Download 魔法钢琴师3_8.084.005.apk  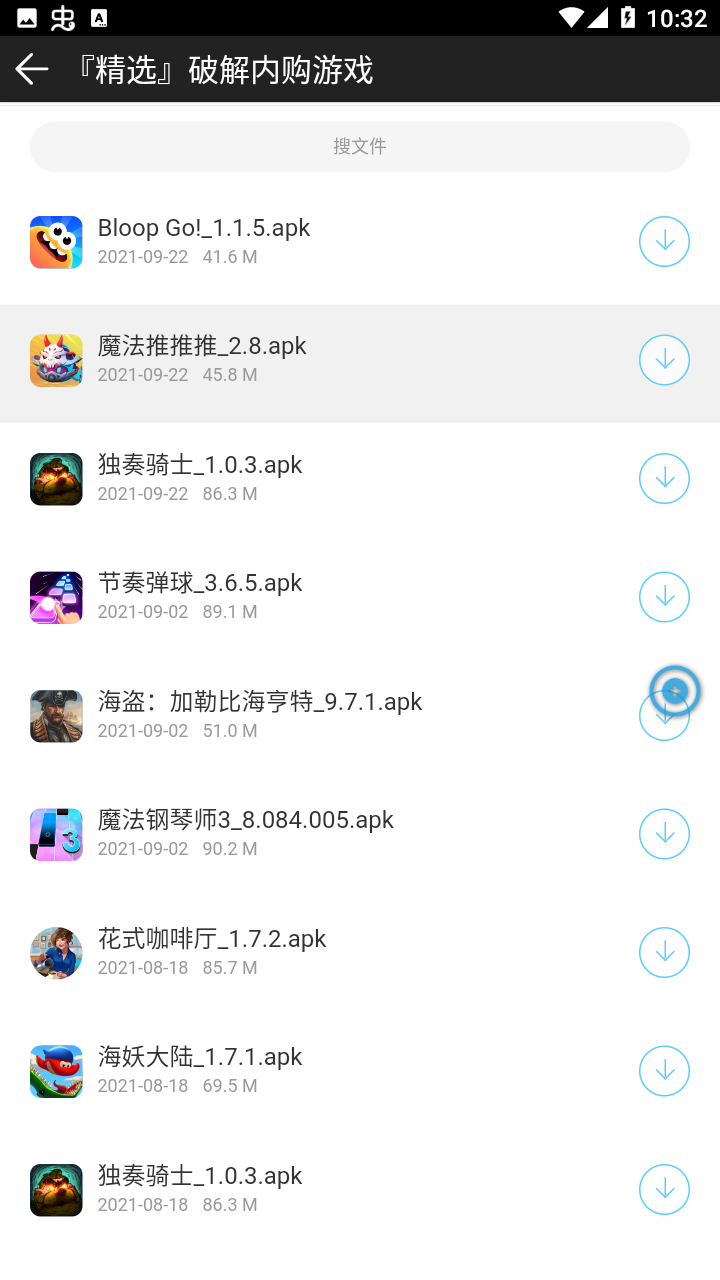click(664, 833)
